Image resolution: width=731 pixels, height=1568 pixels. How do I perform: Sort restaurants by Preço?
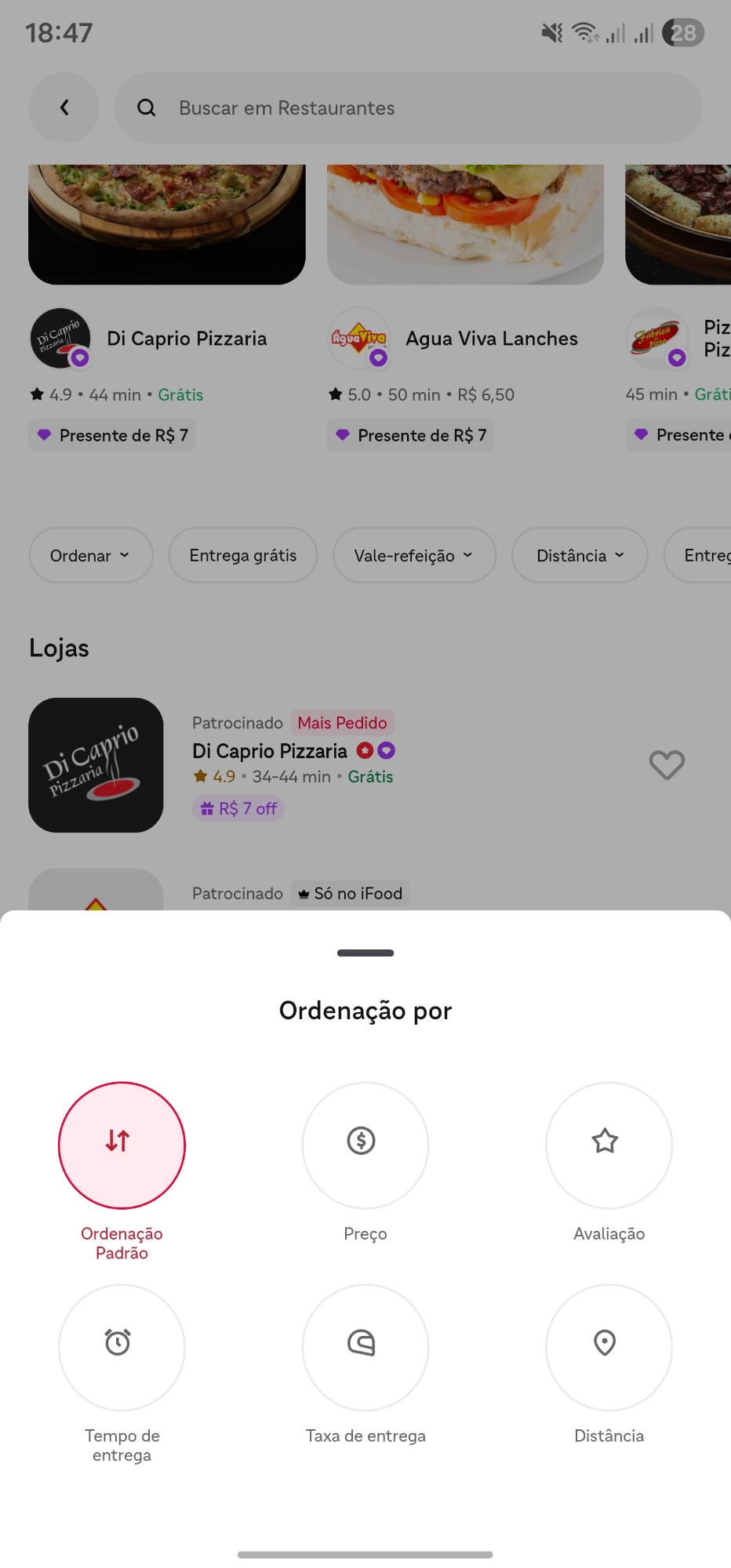[x=365, y=1145]
